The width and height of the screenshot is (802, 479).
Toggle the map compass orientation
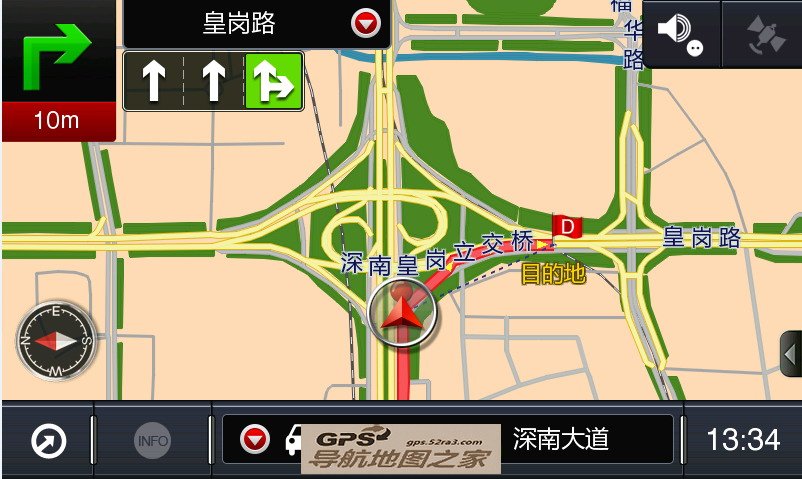tap(57, 341)
